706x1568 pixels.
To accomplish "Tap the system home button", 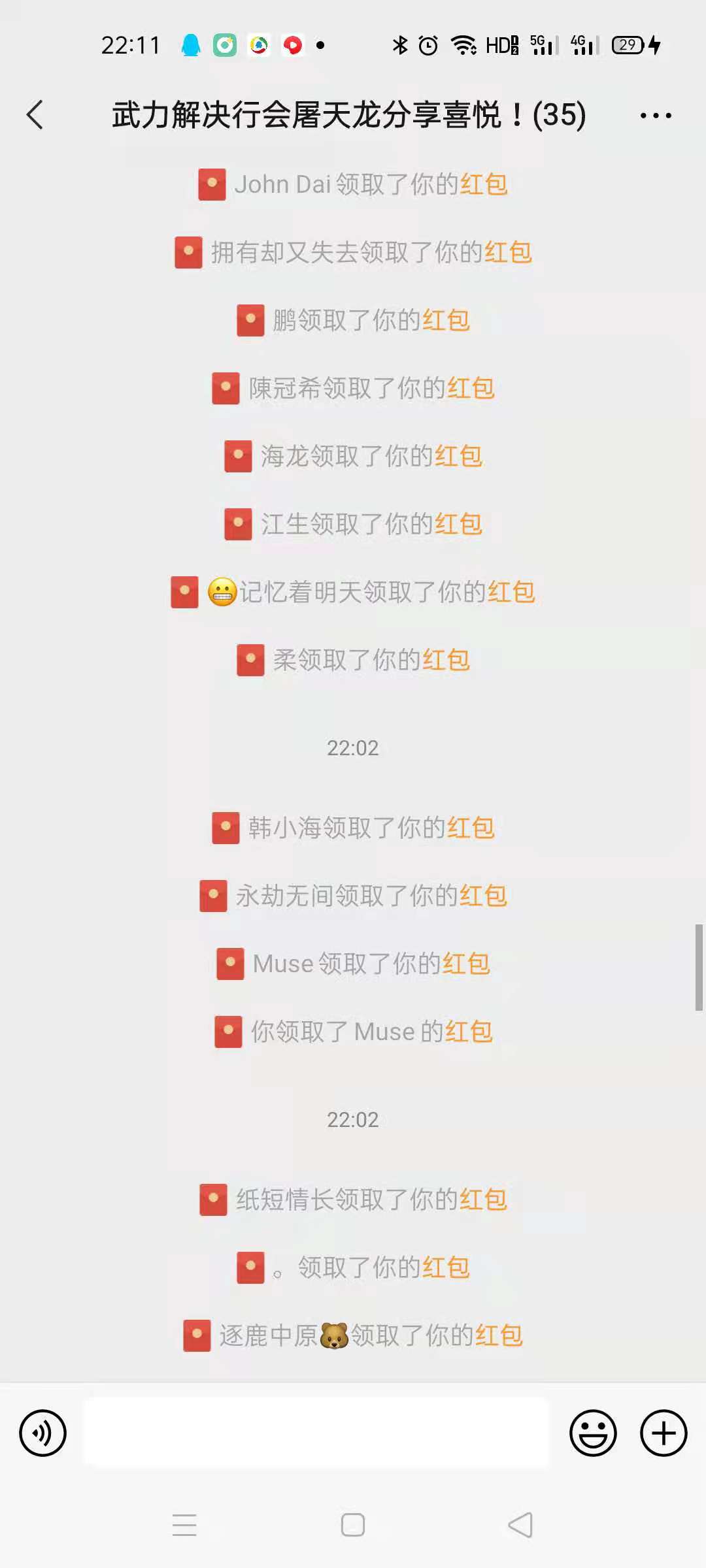I will [353, 1526].
